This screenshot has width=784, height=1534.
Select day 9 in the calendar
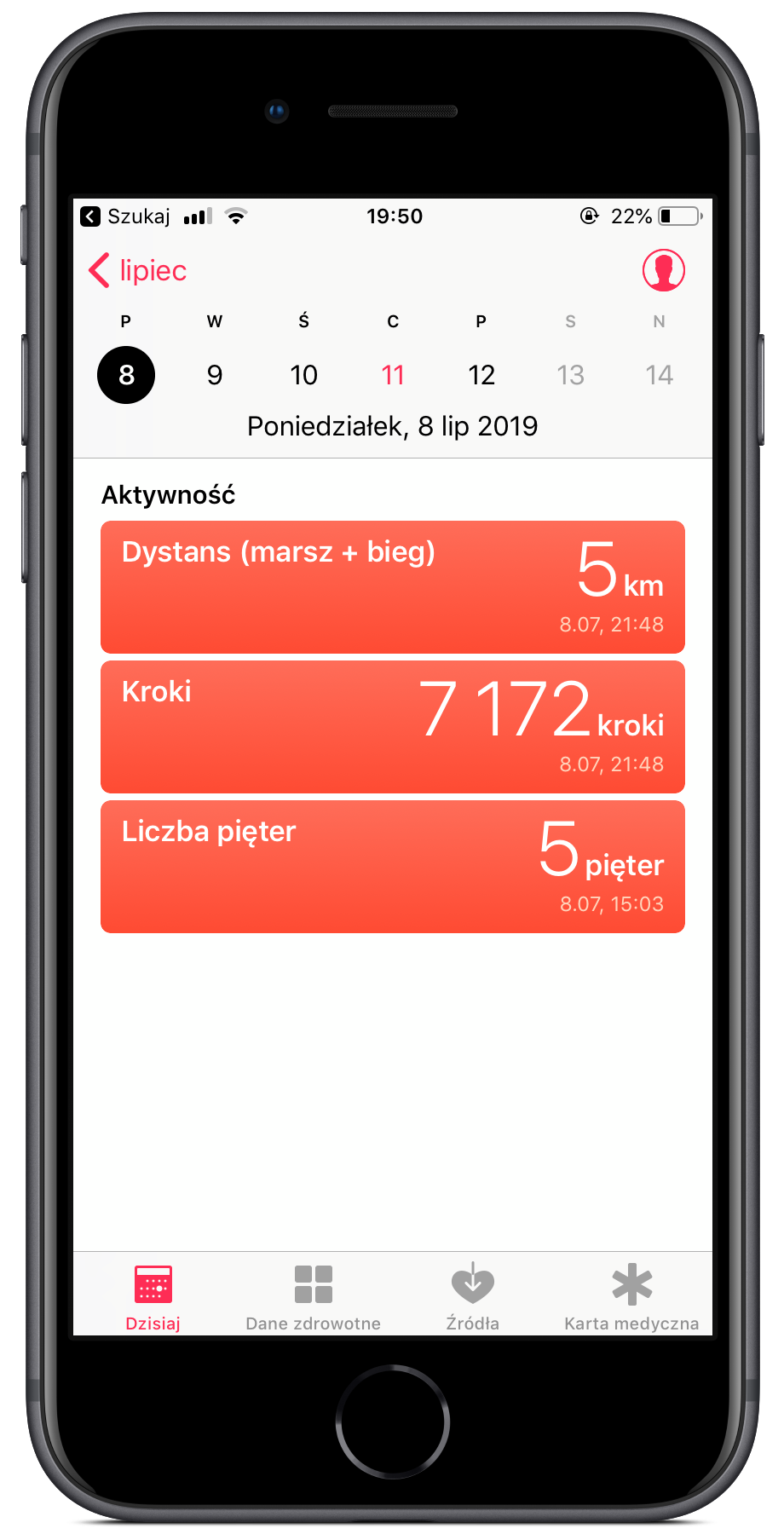click(x=215, y=375)
